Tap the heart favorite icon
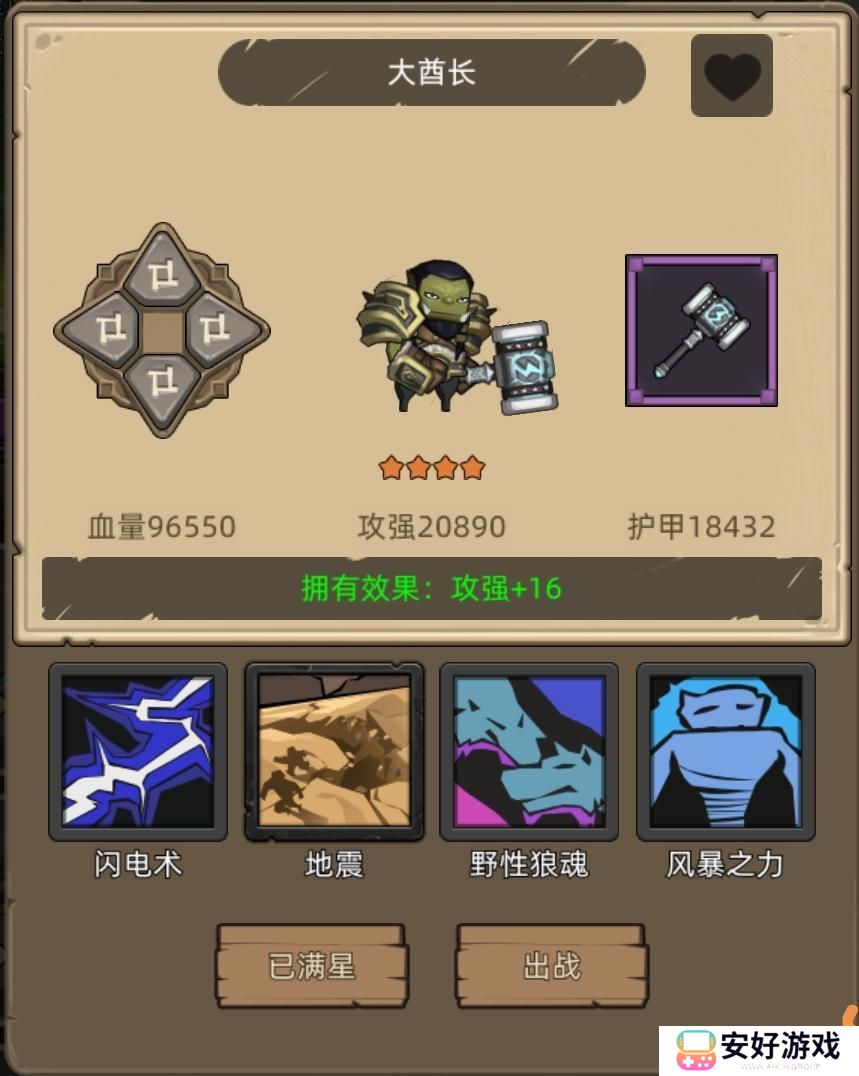Viewport: 859px width, 1076px height. tap(732, 76)
